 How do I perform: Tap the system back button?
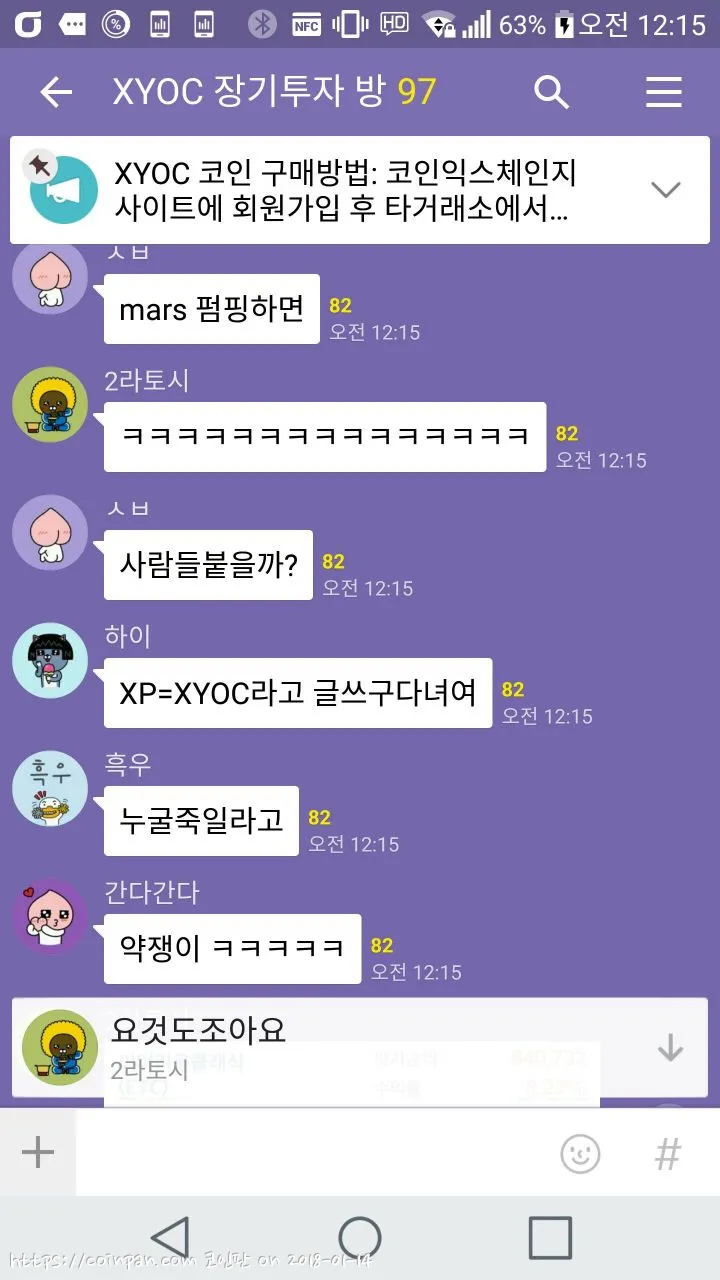pyautogui.click(x=171, y=1238)
